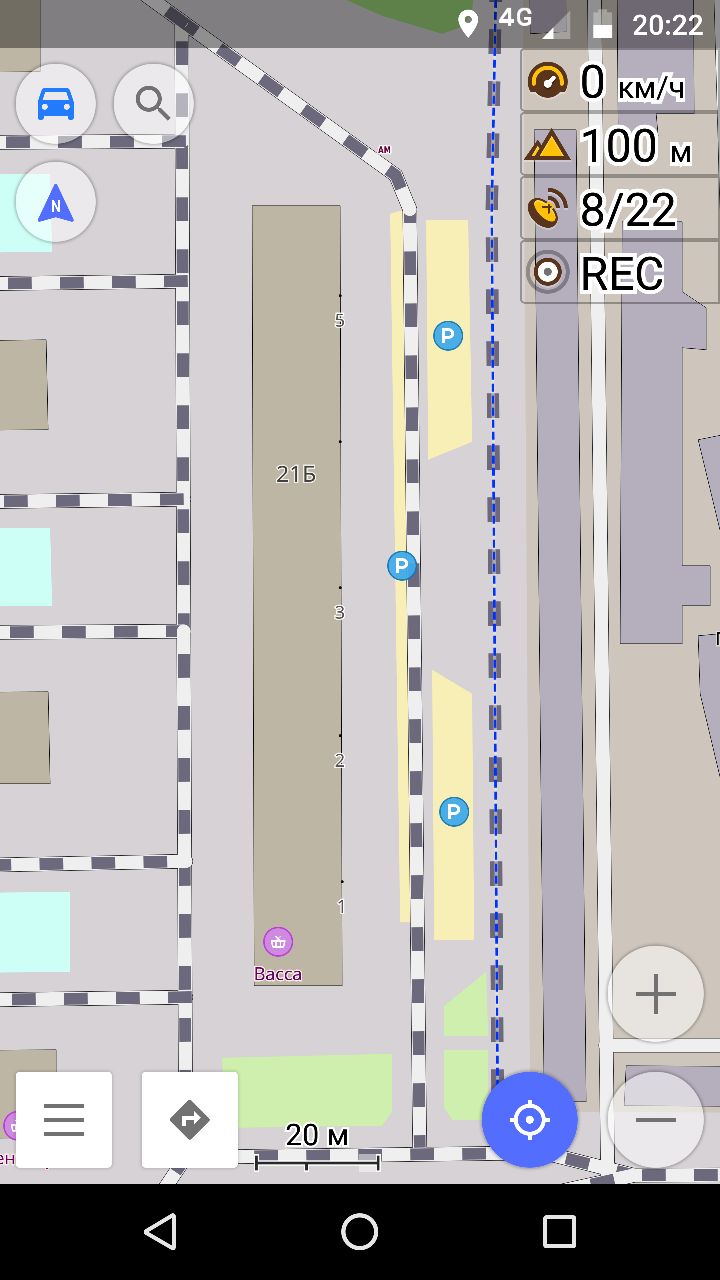The width and height of the screenshot is (720, 1280).
Task: Go back with system back button
Action: 160,1232
